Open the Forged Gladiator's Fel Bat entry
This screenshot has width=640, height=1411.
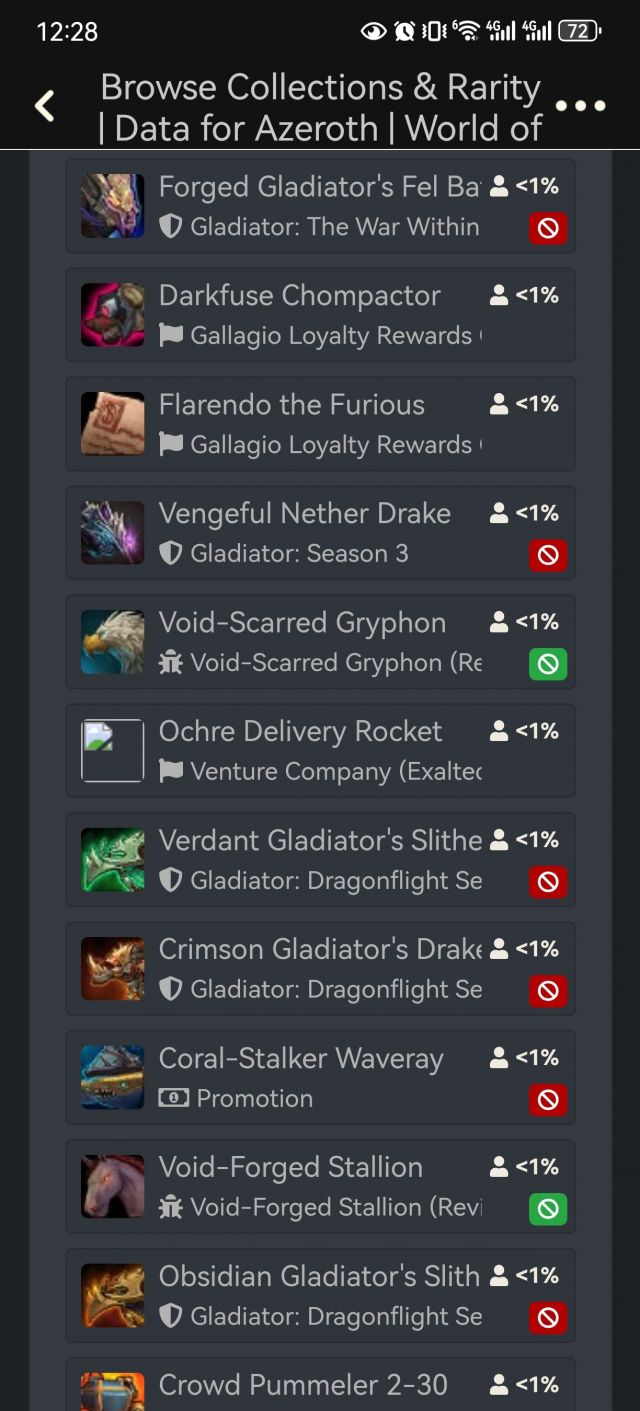coord(320,206)
